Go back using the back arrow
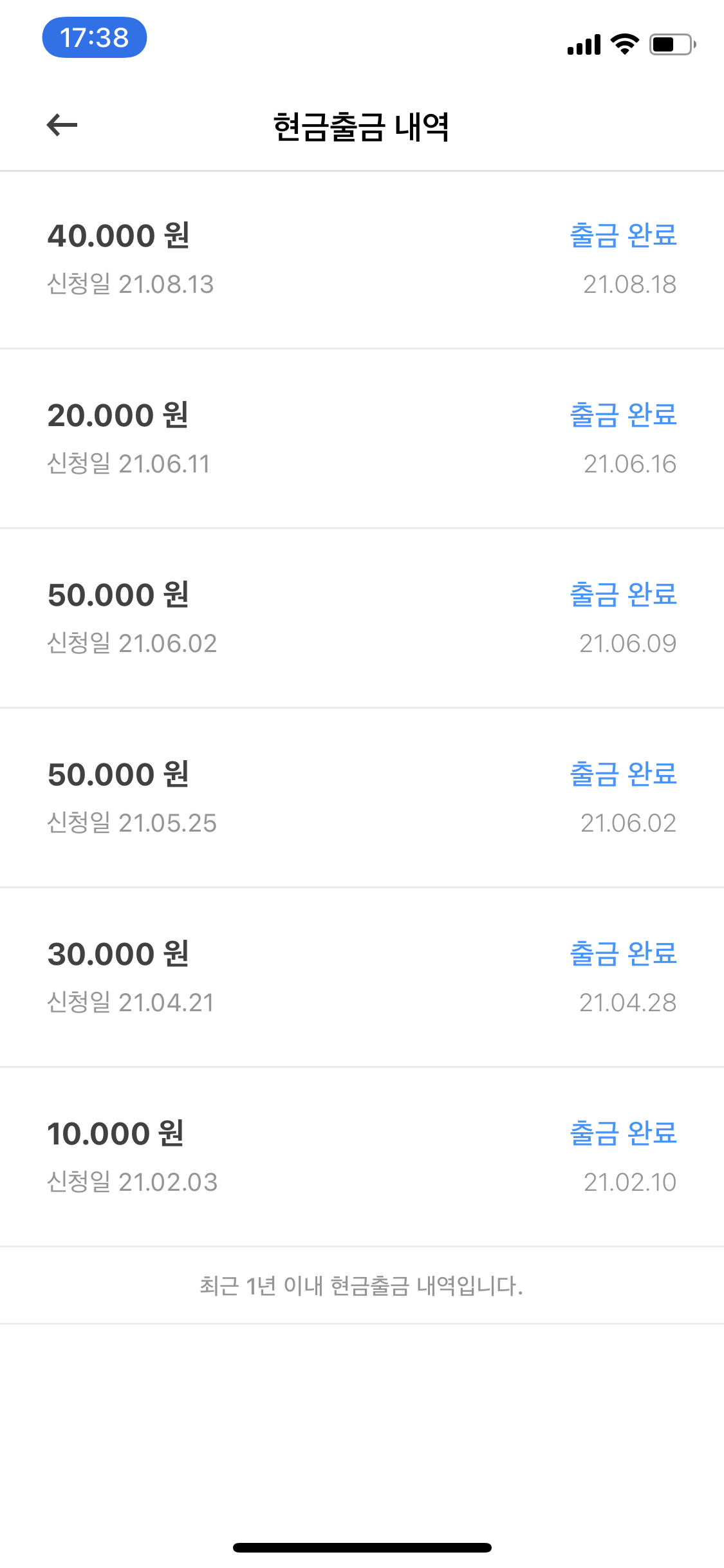 tap(62, 125)
